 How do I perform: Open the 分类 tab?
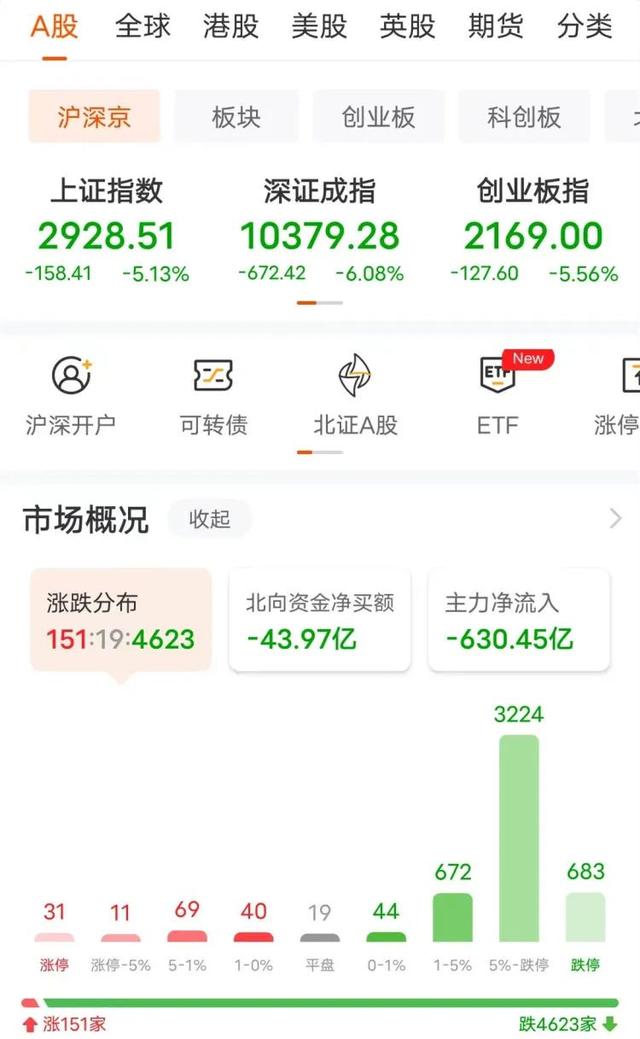coord(584,27)
